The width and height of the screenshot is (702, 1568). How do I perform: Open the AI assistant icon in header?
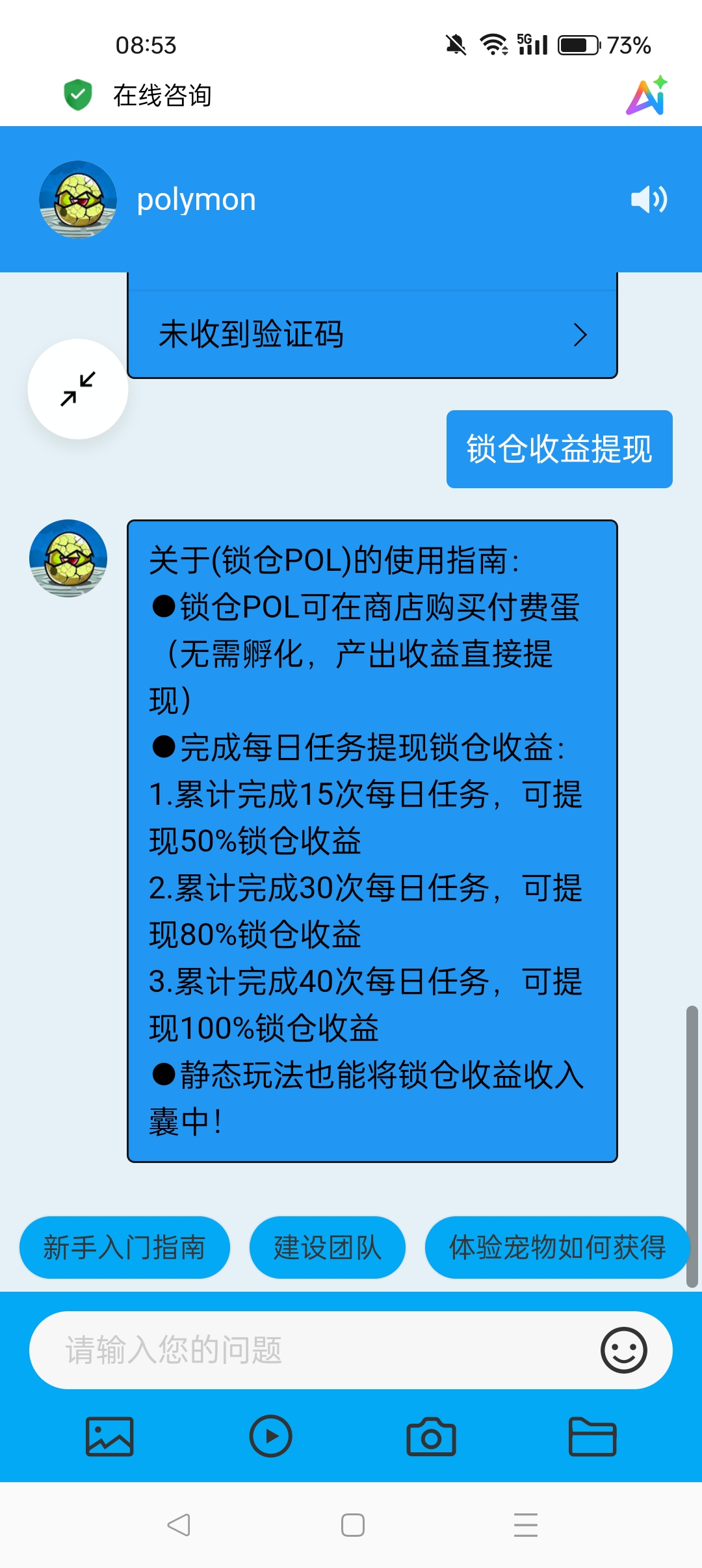[647, 96]
